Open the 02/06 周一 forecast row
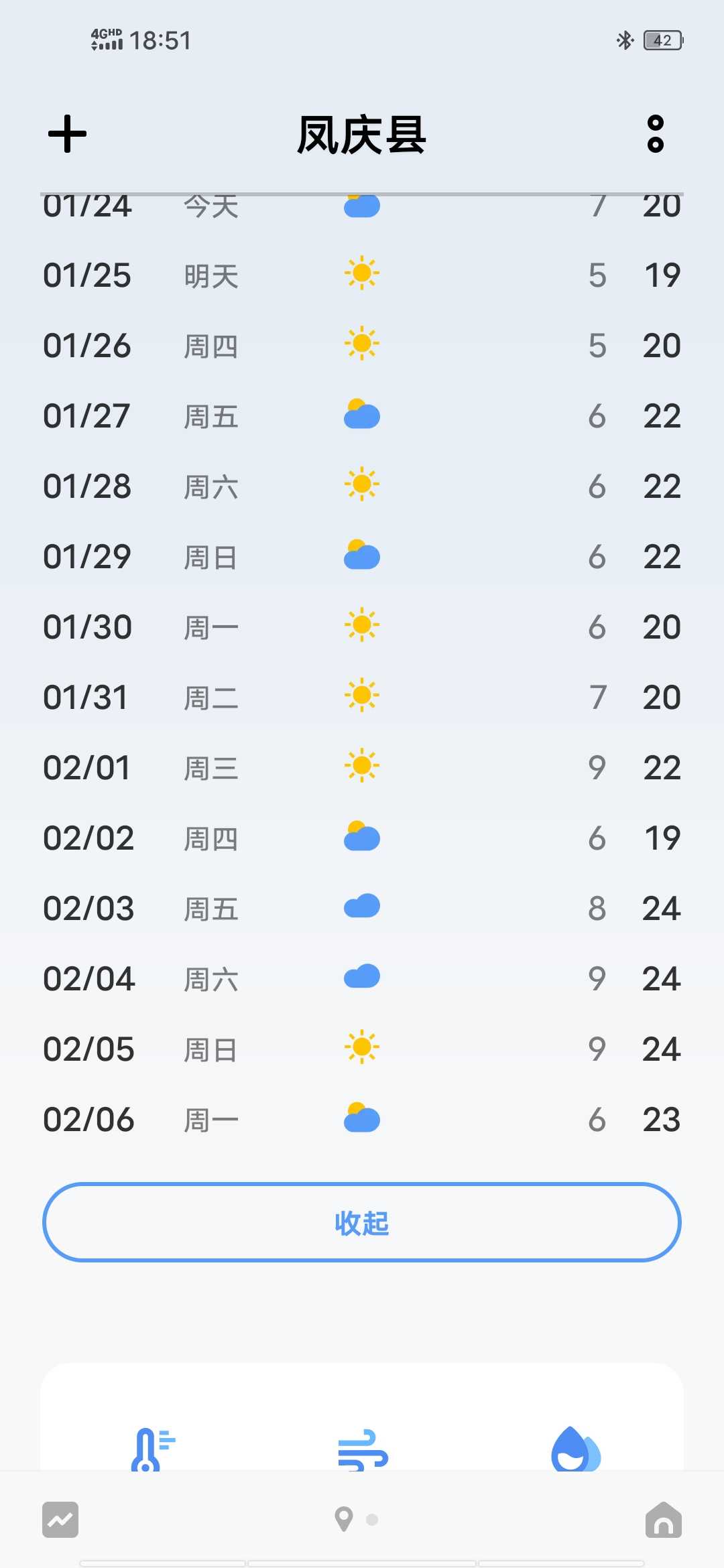 coord(362,1120)
